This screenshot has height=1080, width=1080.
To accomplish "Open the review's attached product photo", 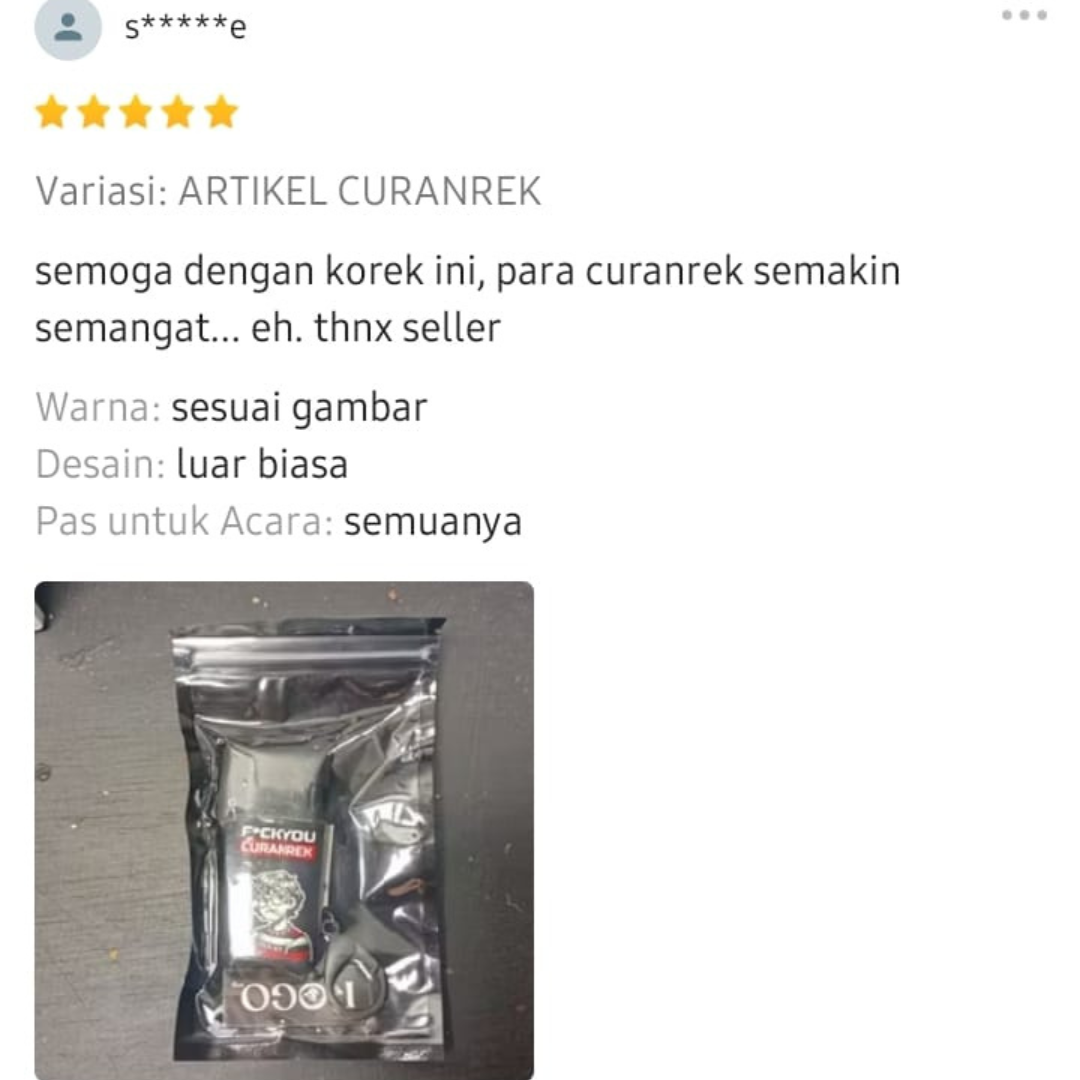I will point(284,830).
